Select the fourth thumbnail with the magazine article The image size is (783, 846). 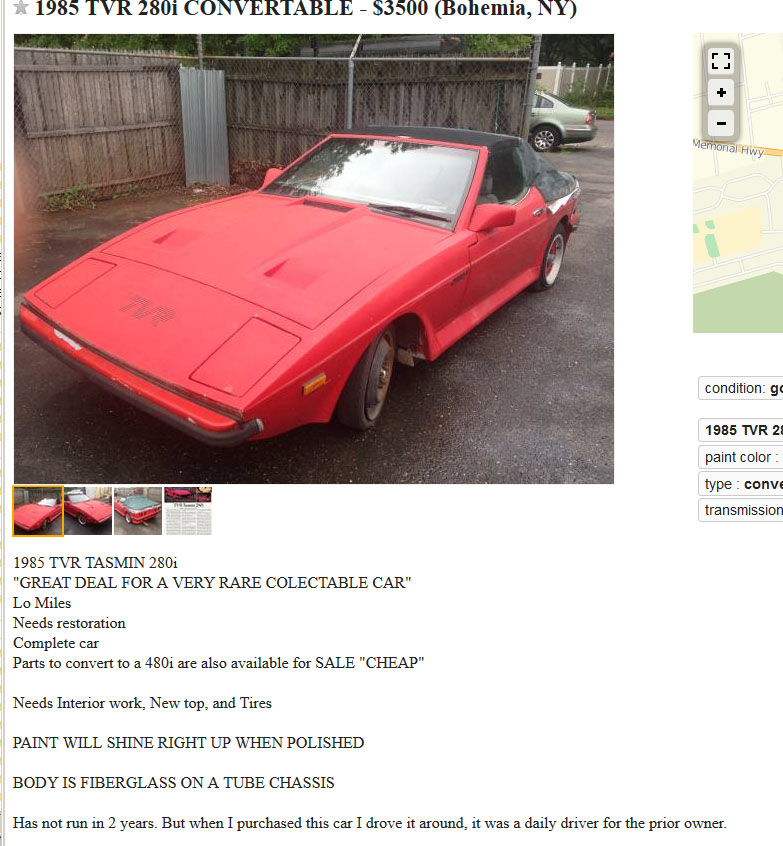tap(188, 511)
